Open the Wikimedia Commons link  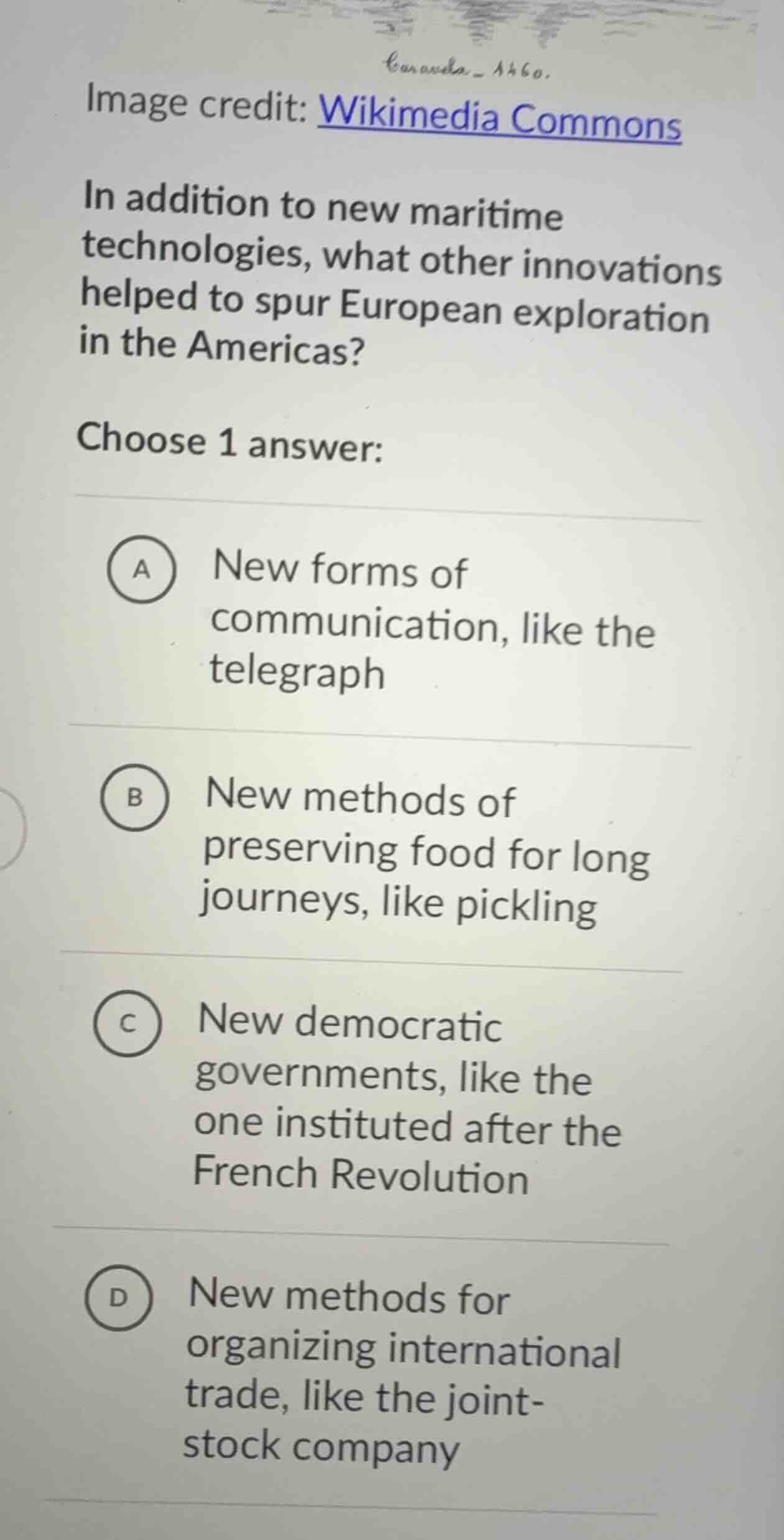(499, 118)
